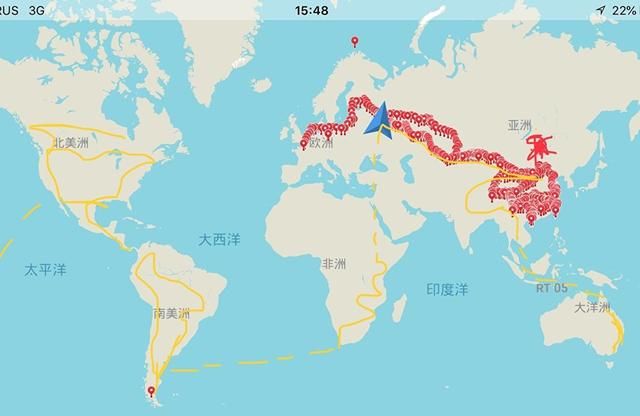Tap the blue location arrow marker
The image size is (640, 416).
[x=380, y=123]
